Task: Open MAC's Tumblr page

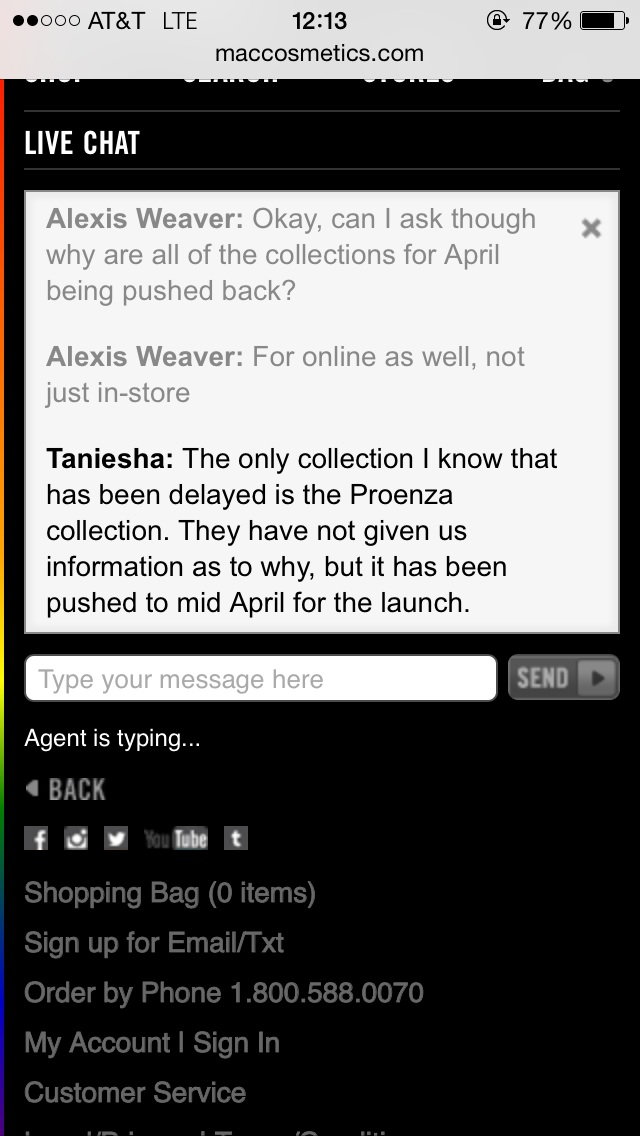Action: click(235, 838)
